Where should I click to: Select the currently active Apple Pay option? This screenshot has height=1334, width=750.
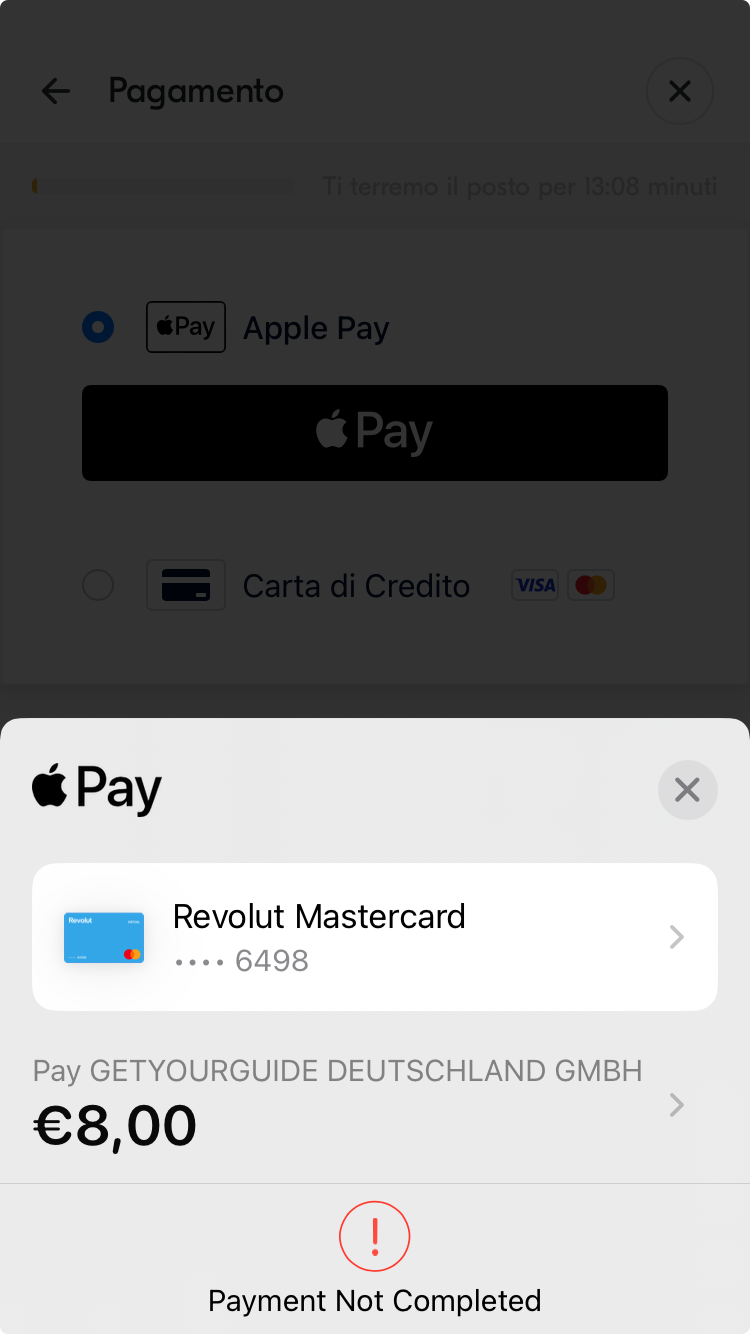click(x=315, y=327)
